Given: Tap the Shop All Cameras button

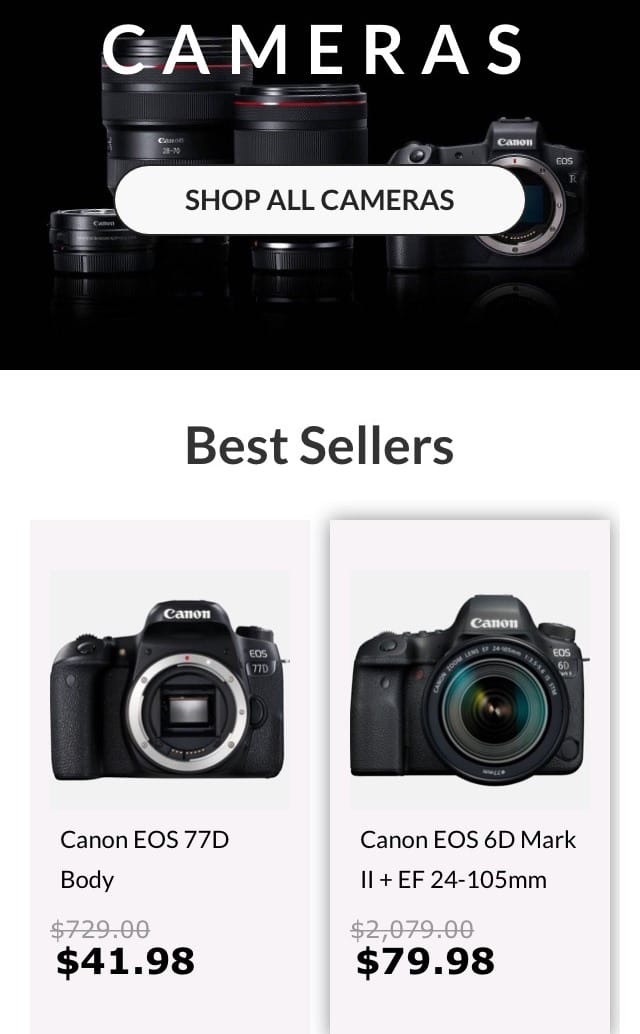Looking at the screenshot, I should tap(320, 200).
